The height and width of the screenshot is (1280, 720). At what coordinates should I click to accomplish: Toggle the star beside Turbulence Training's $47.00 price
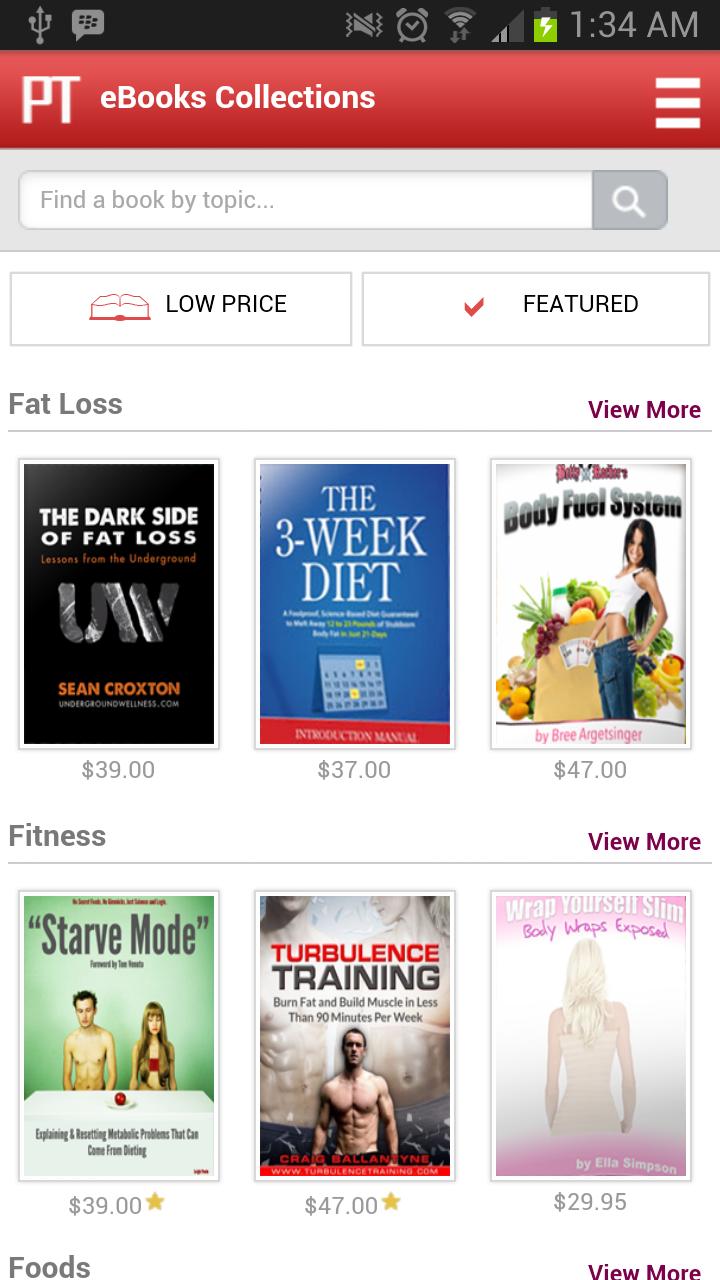pyautogui.click(x=390, y=1202)
